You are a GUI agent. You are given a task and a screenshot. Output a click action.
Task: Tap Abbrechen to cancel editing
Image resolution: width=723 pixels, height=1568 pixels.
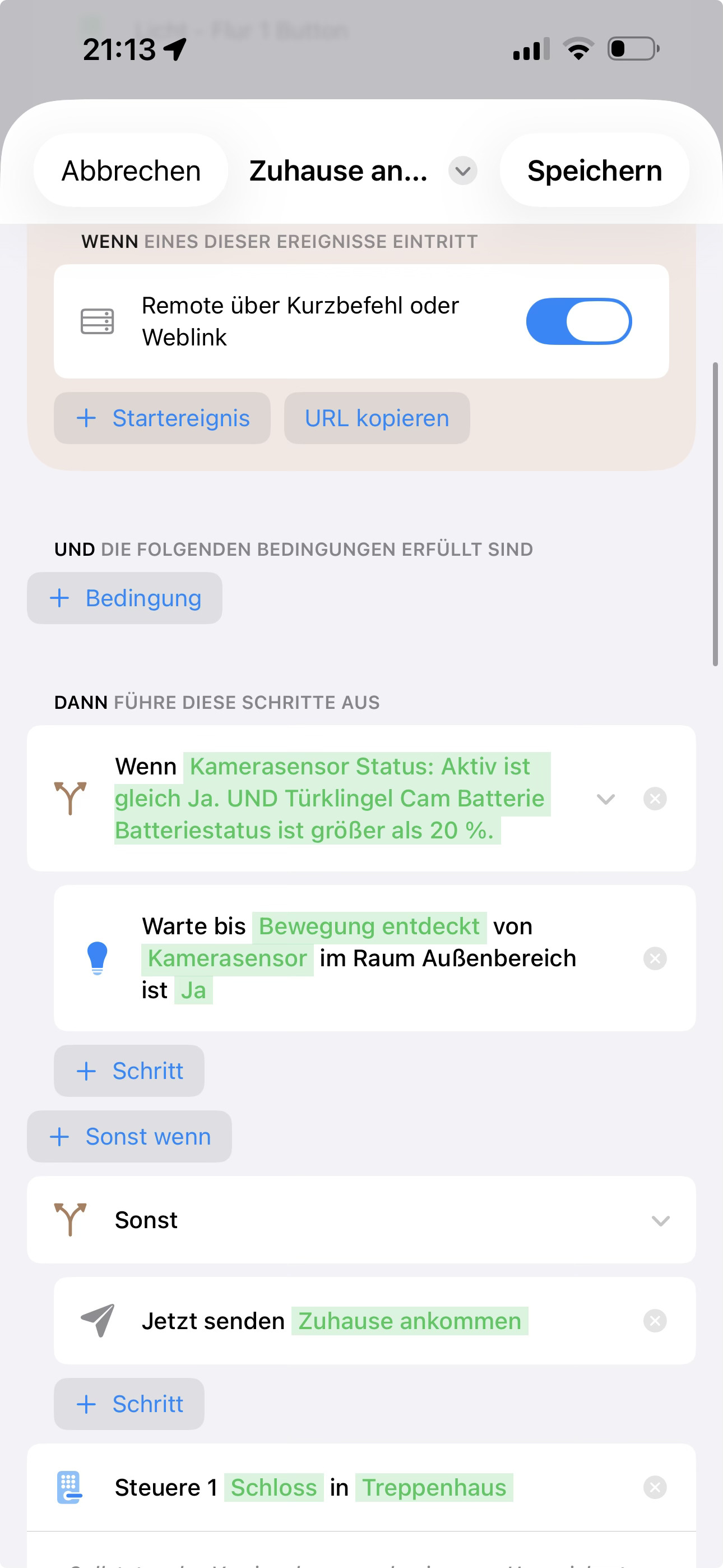[x=131, y=171]
